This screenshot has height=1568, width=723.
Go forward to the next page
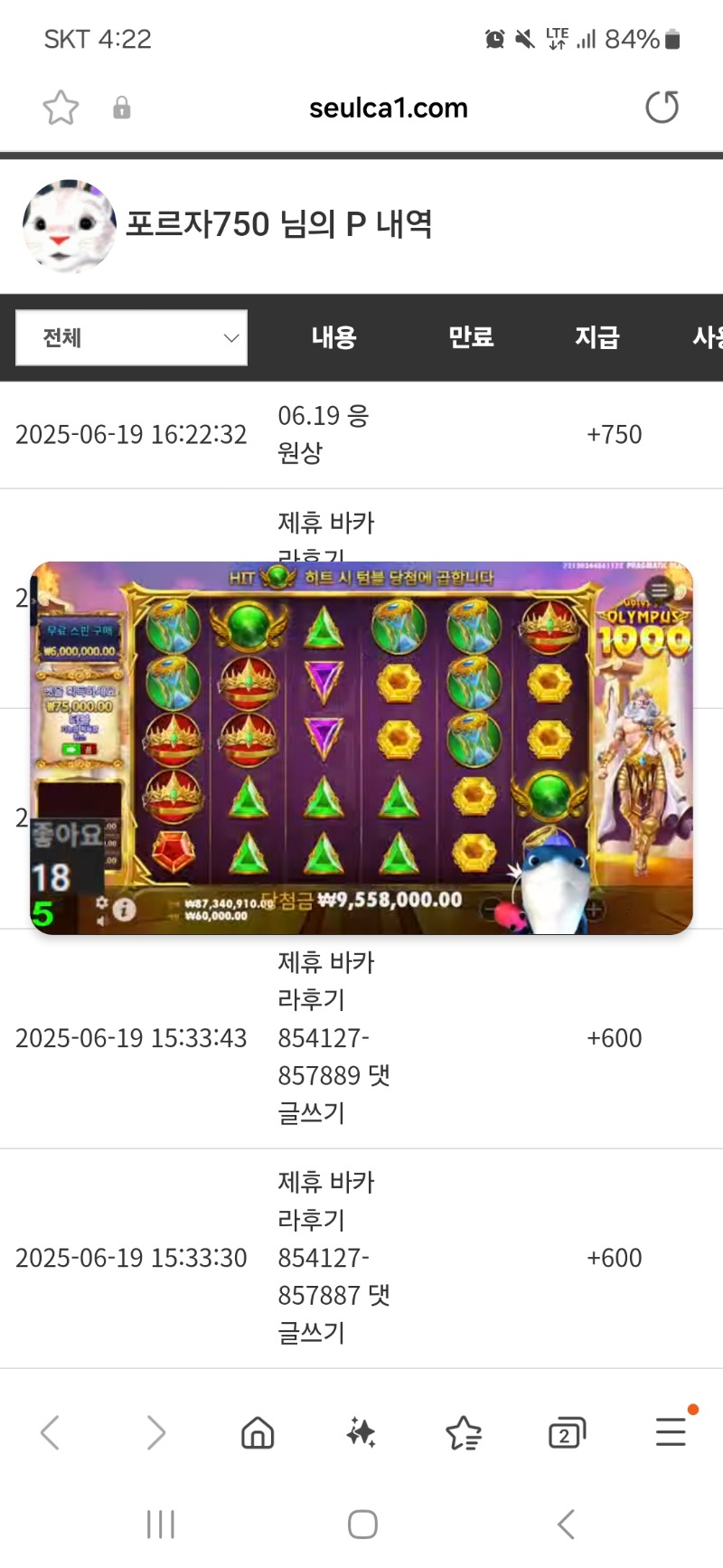tap(155, 1432)
